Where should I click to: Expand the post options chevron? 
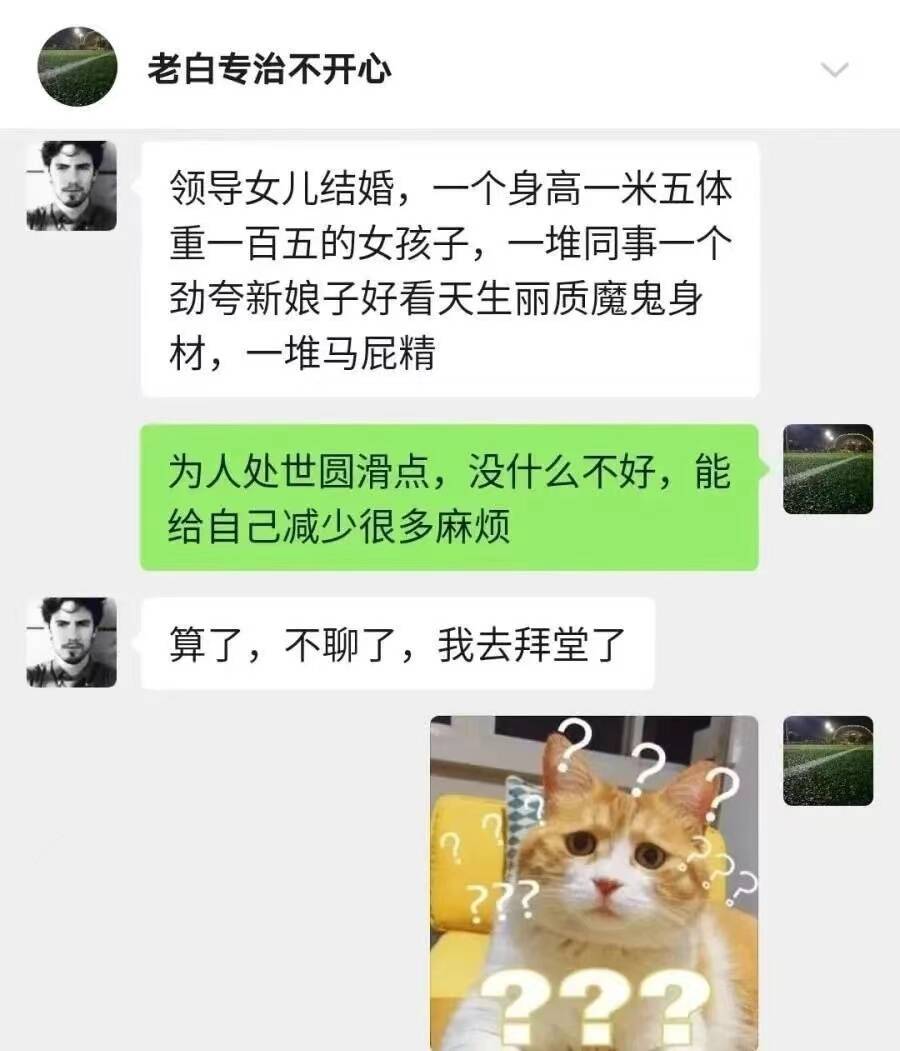click(x=833, y=70)
